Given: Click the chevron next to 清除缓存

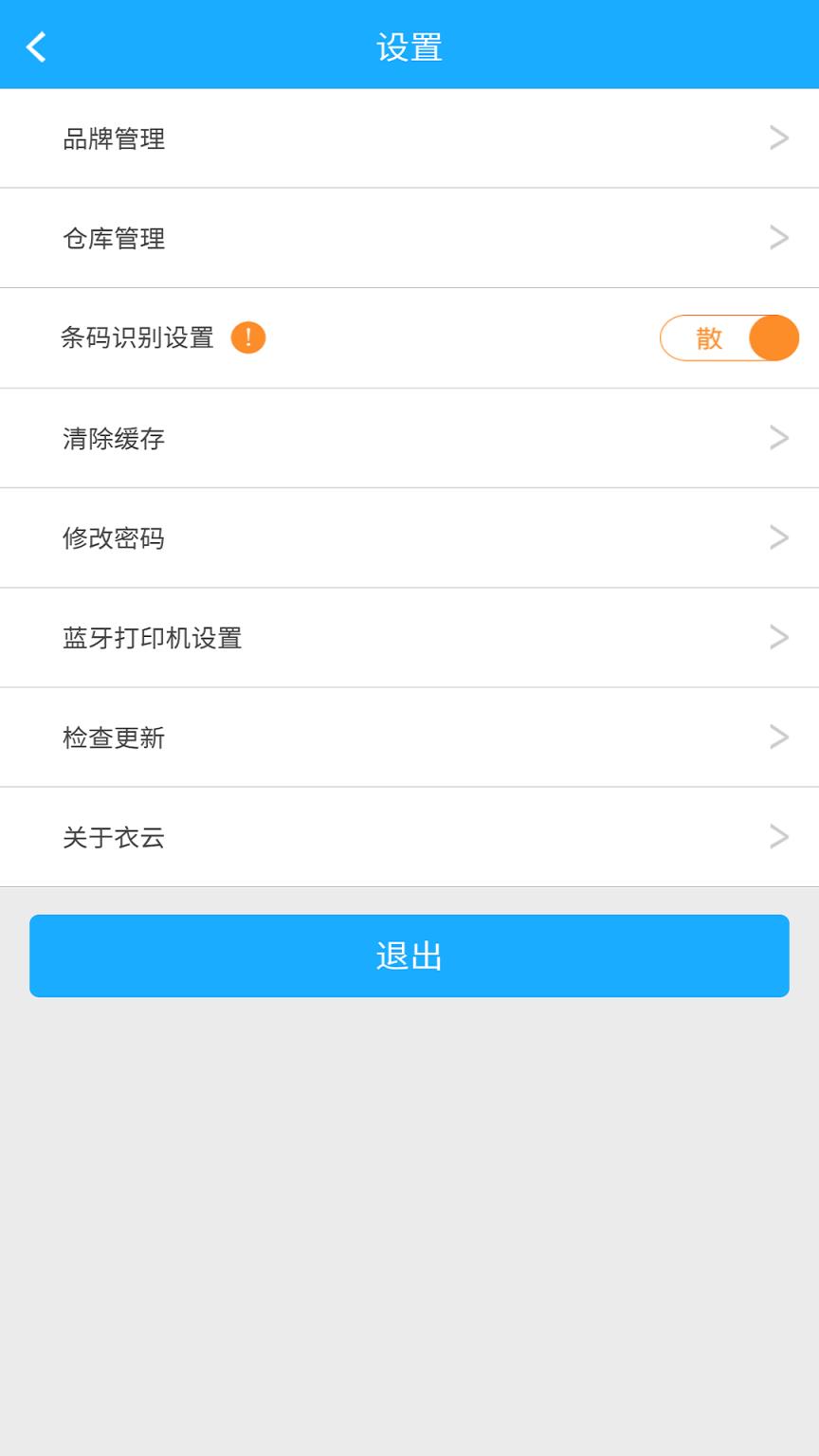Looking at the screenshot, I should pos(779,437).
